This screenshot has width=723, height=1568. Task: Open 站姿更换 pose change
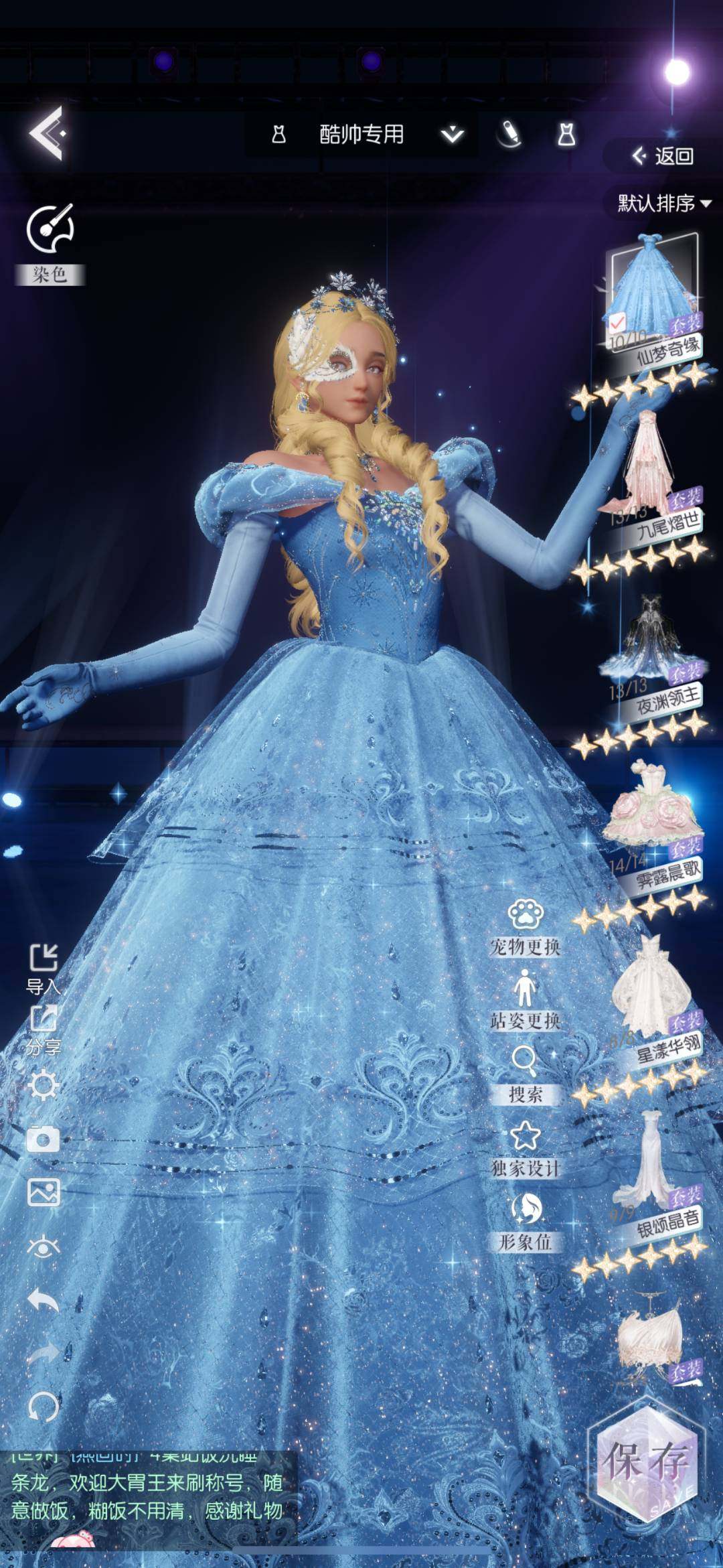click(525, 1001)
